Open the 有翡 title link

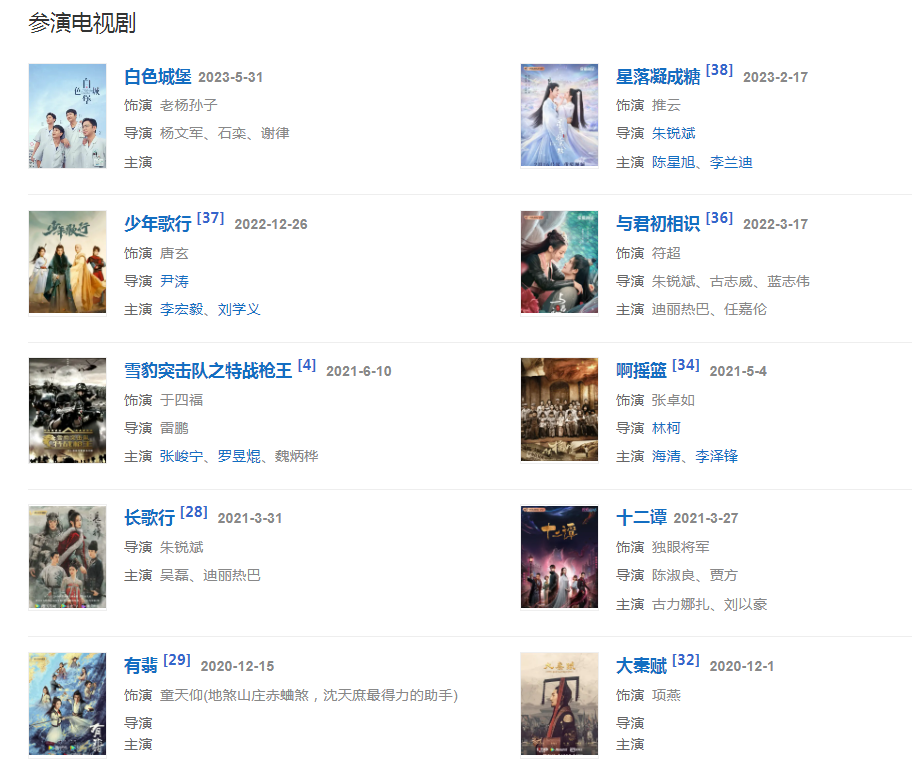click(140, 666)
